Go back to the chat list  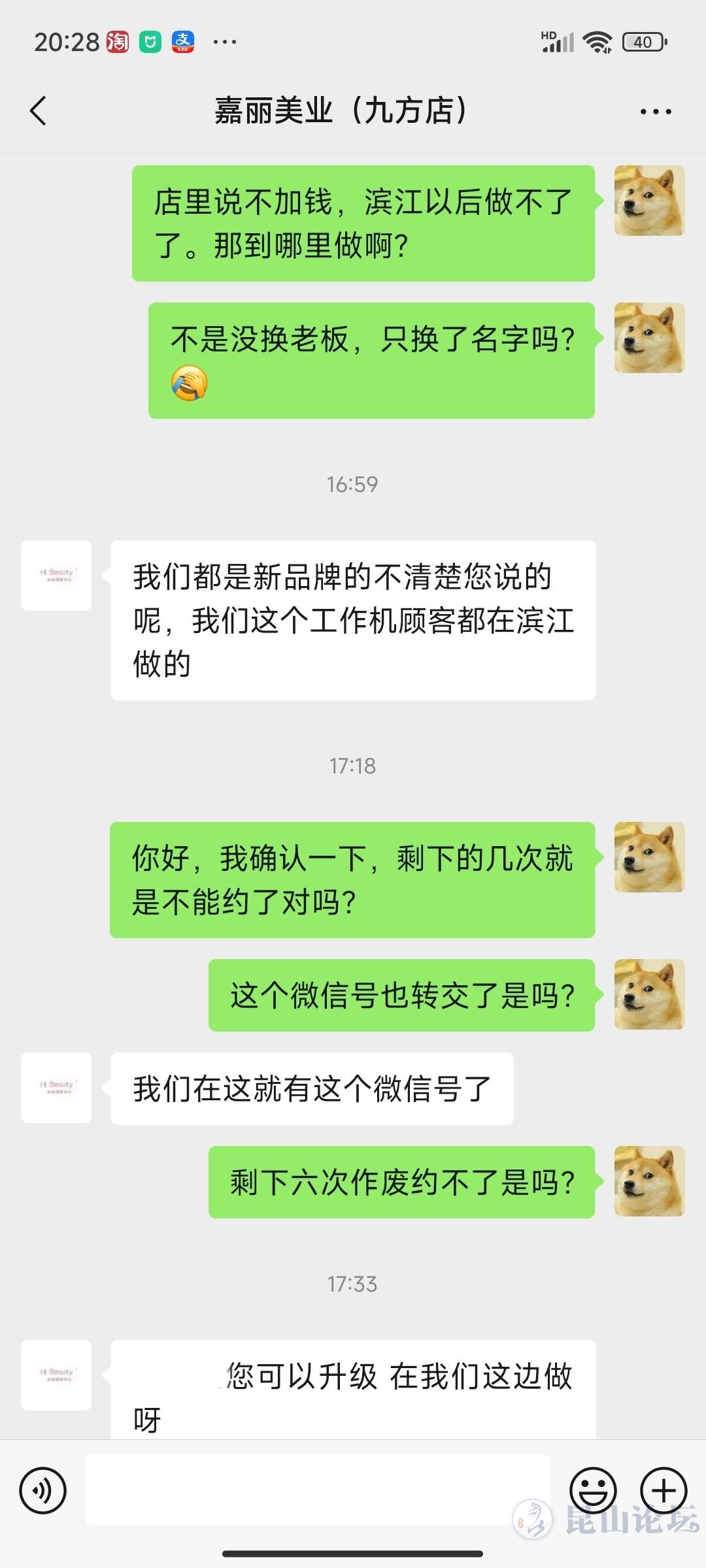39,110
